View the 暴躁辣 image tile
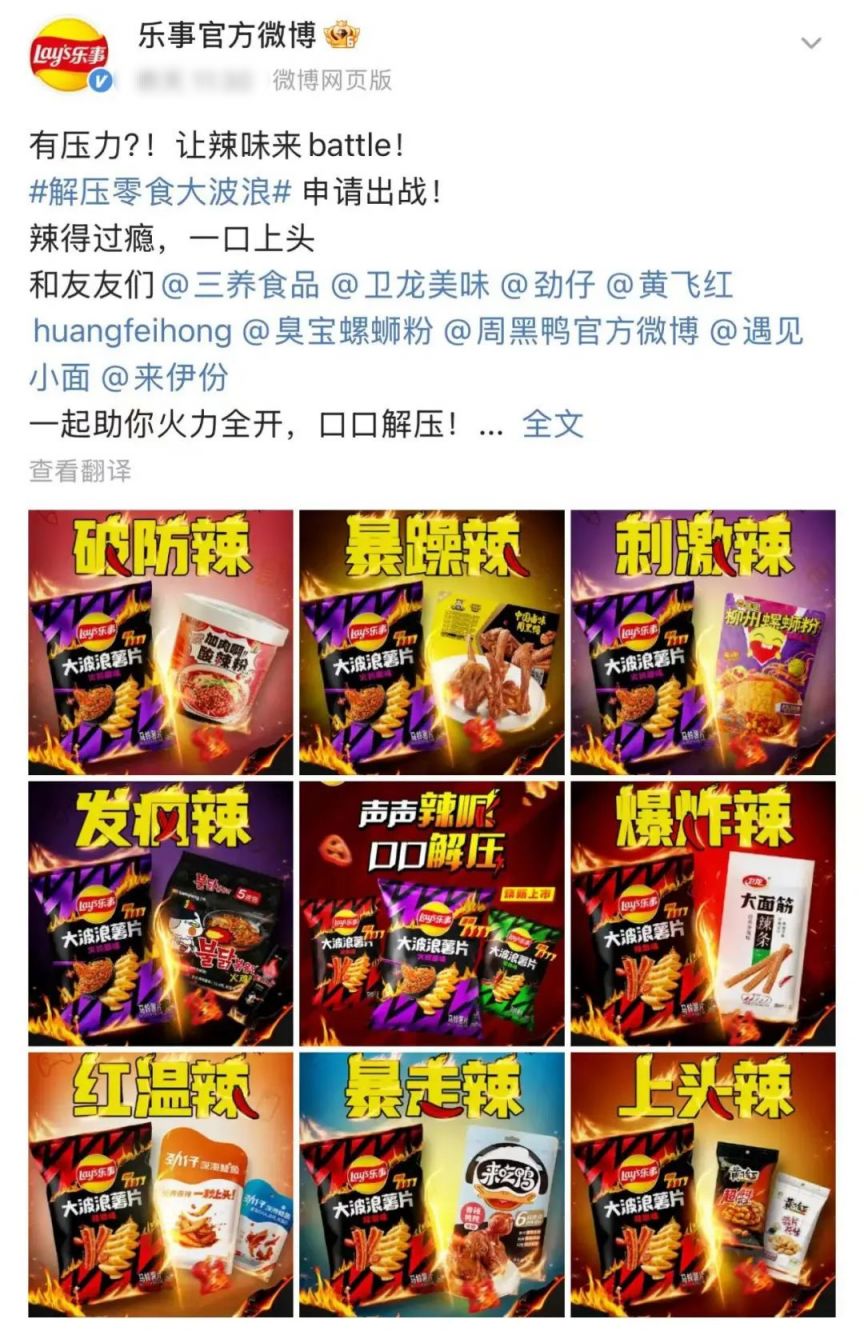This screenshot has width=864, height=1339. 431,642
